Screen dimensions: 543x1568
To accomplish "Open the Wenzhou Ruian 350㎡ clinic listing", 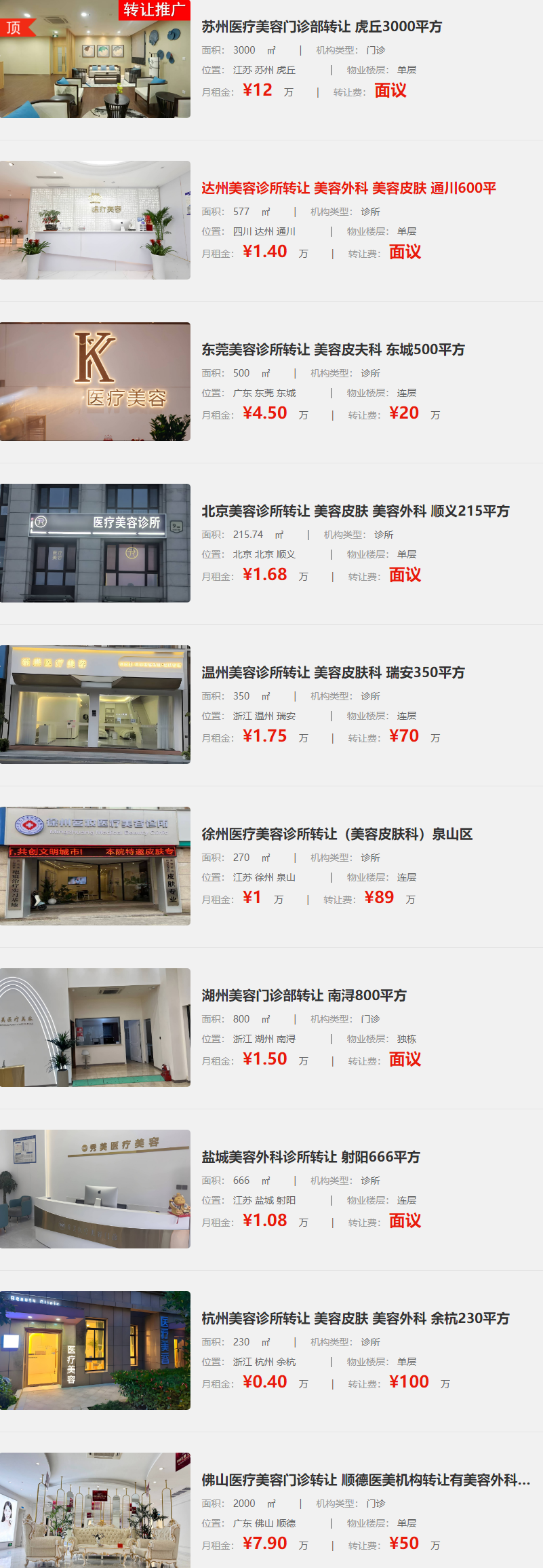I will click(x=333, y=672).
